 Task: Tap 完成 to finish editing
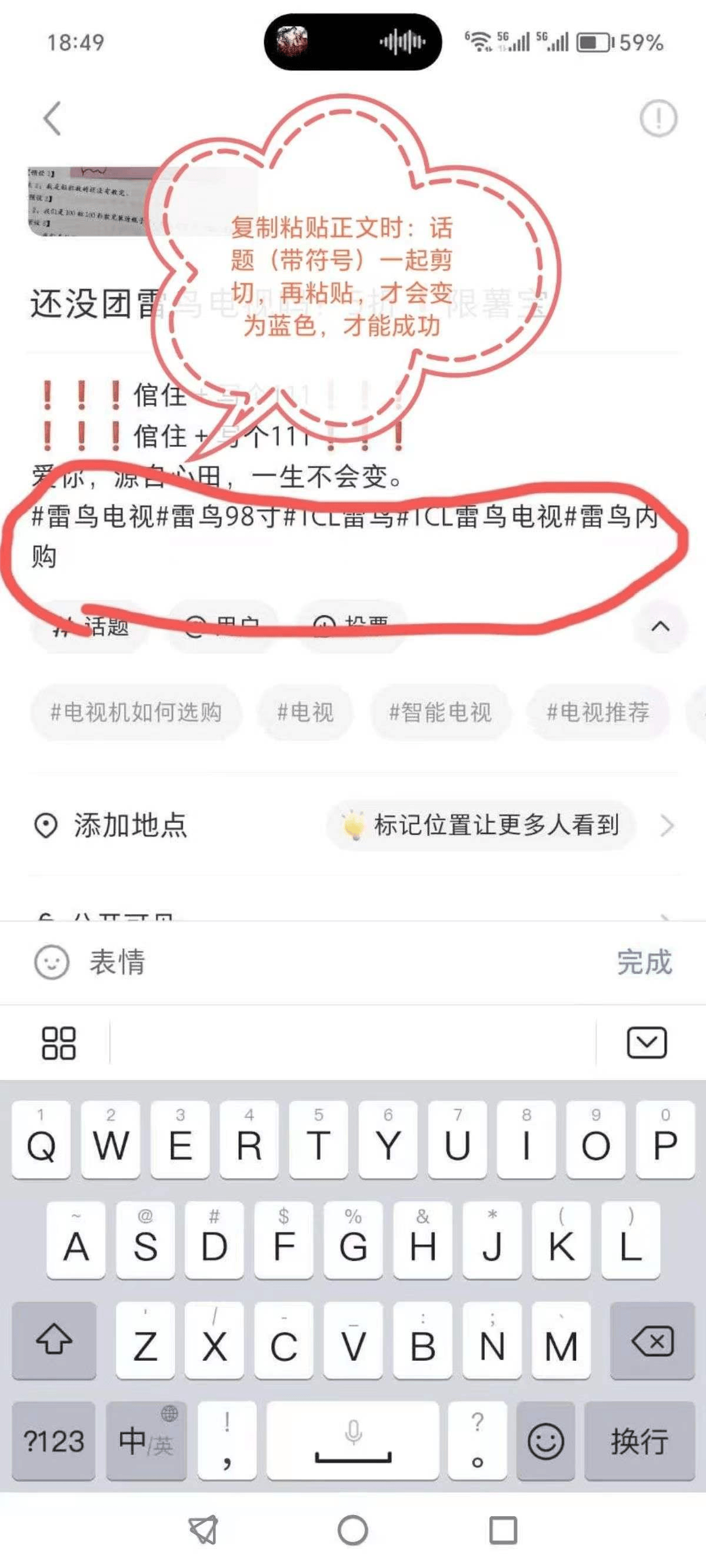point(644,962)
